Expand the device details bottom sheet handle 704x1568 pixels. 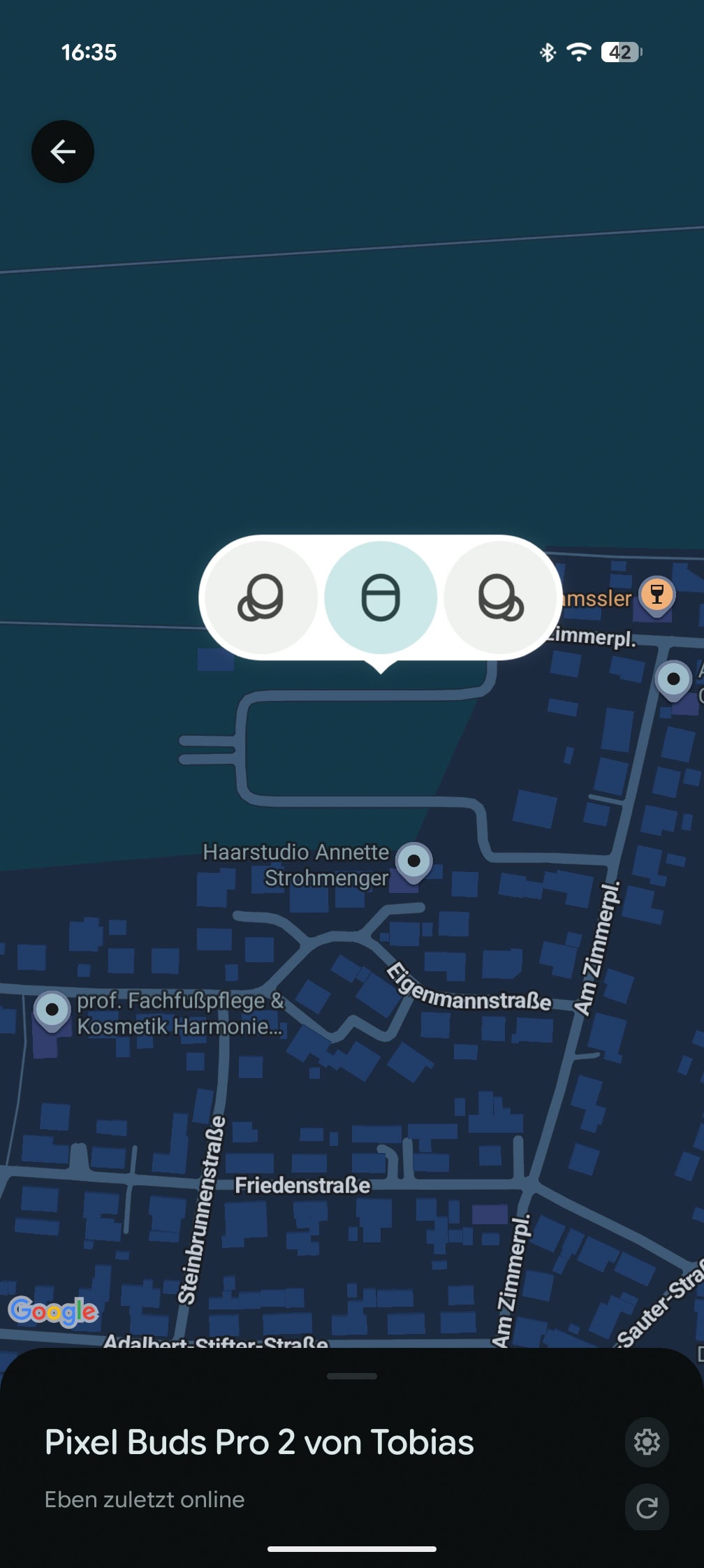pyautogui.click(x=352, y=1376)
